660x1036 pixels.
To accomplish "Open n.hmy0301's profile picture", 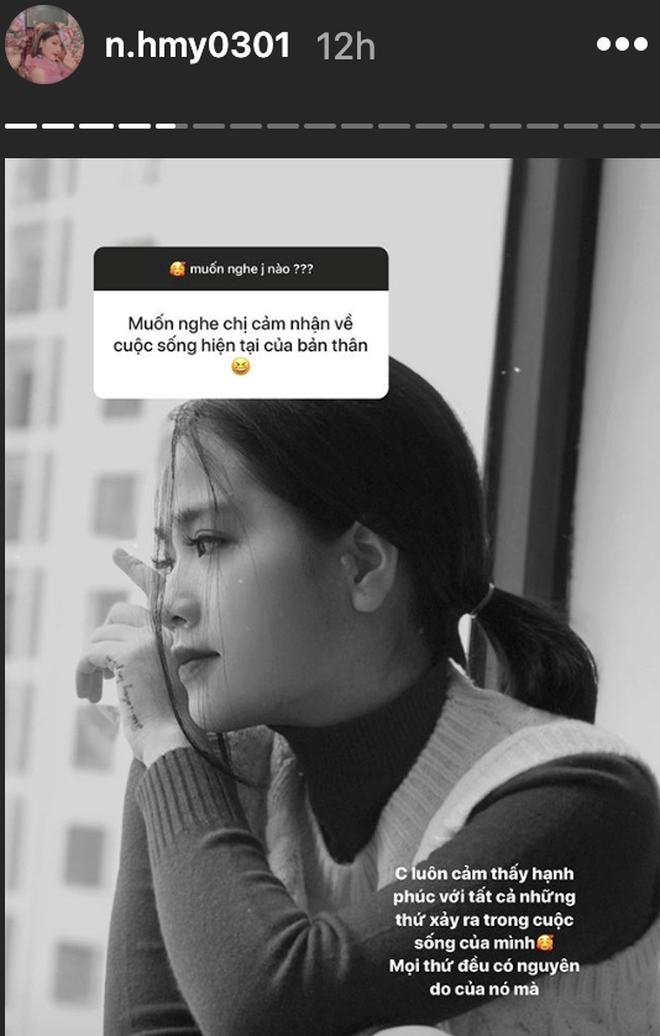I will pyautogui.click(x=45, y=45).
